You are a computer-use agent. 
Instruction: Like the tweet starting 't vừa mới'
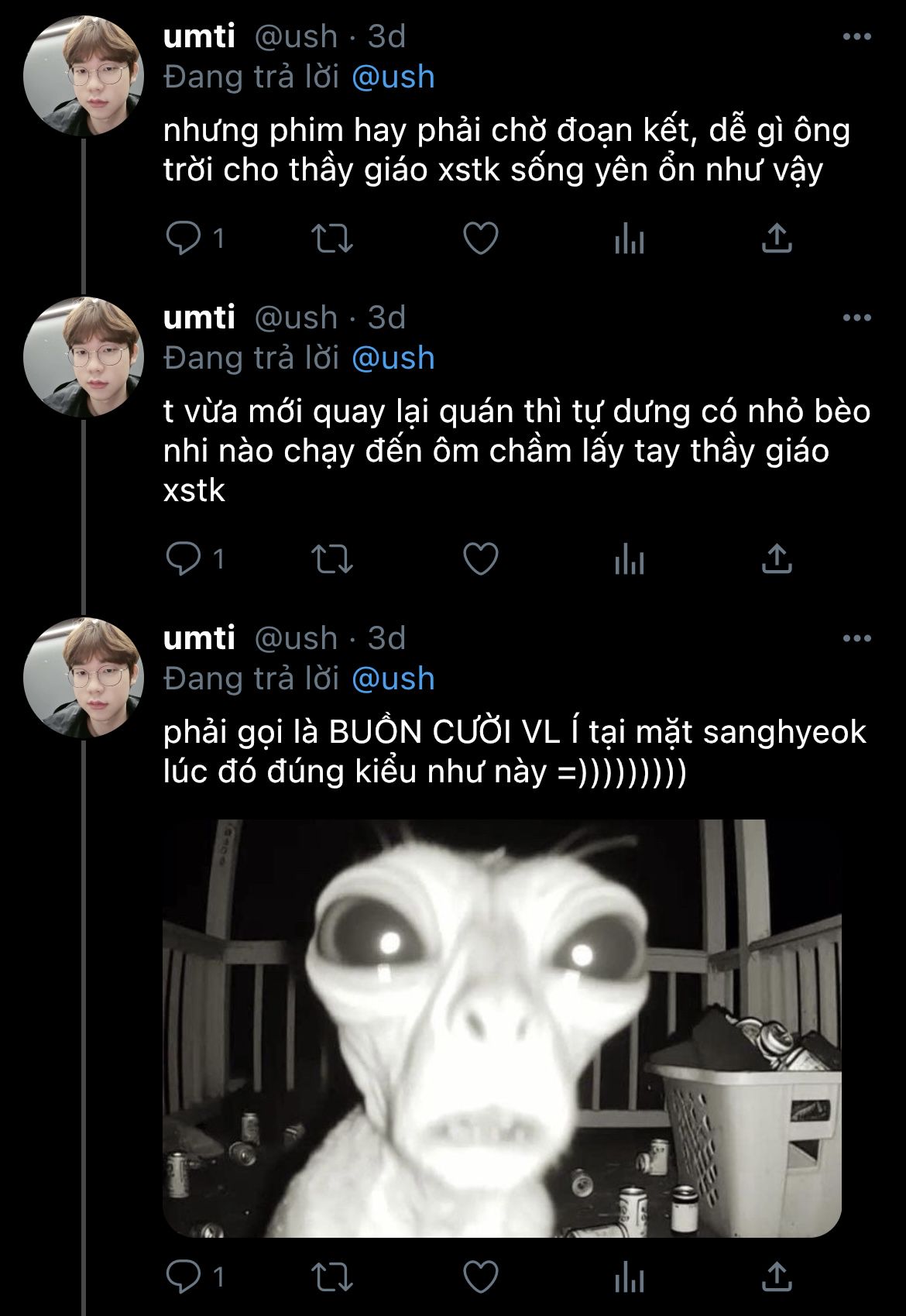480,558
